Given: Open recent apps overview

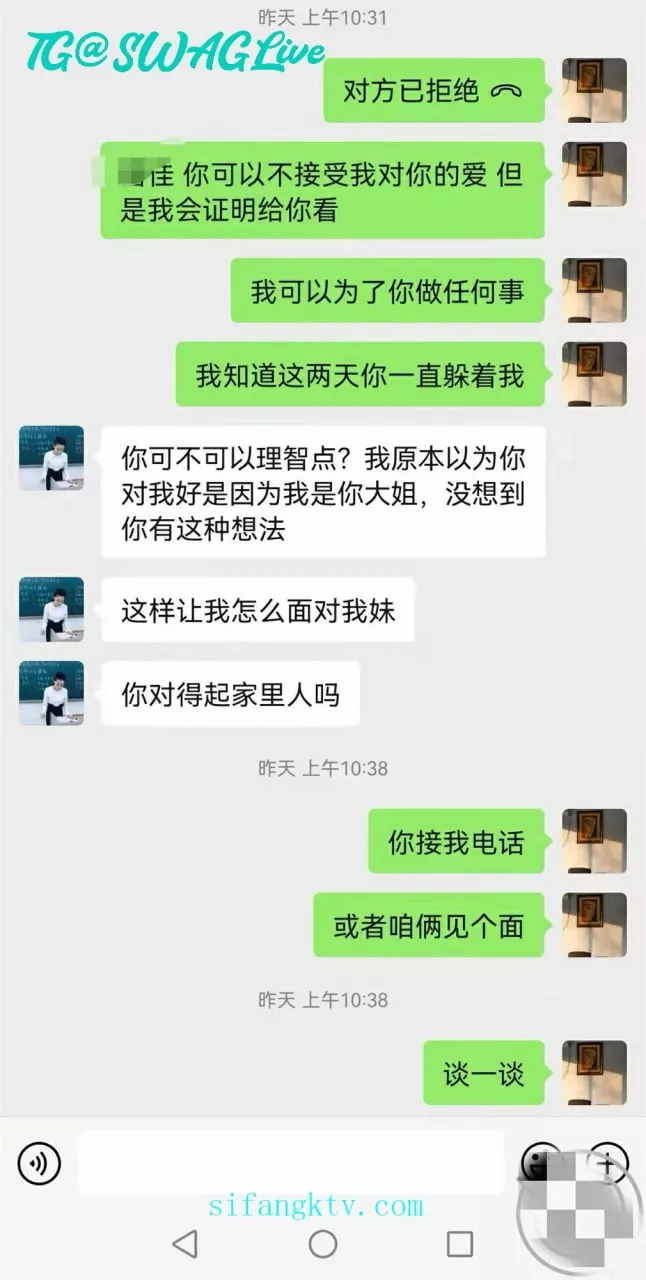Looking at the screenshot, I should tap(459, 1243).
